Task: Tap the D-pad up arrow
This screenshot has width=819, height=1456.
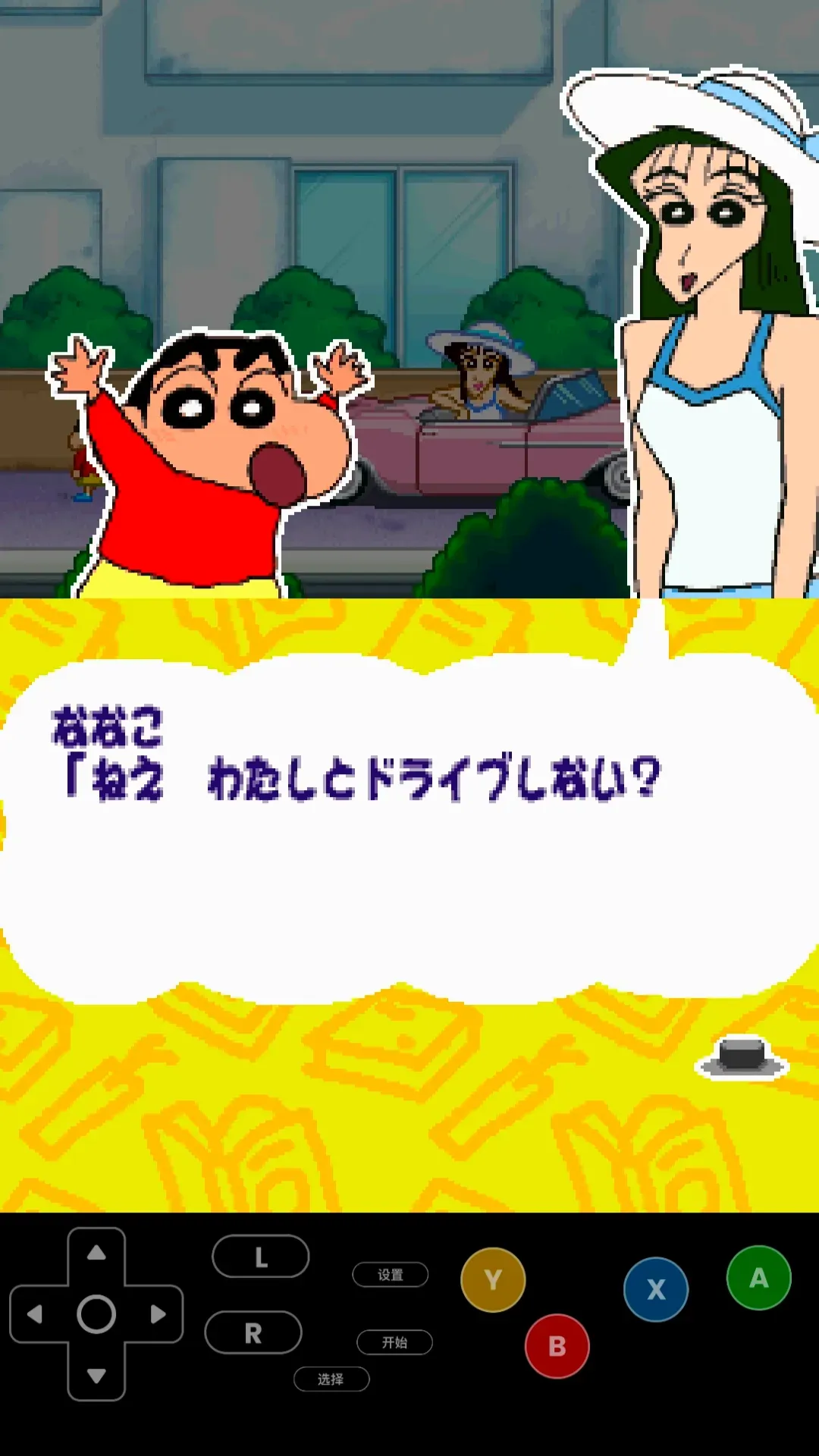Action: pyautogui.click(x=96, y=1253)
